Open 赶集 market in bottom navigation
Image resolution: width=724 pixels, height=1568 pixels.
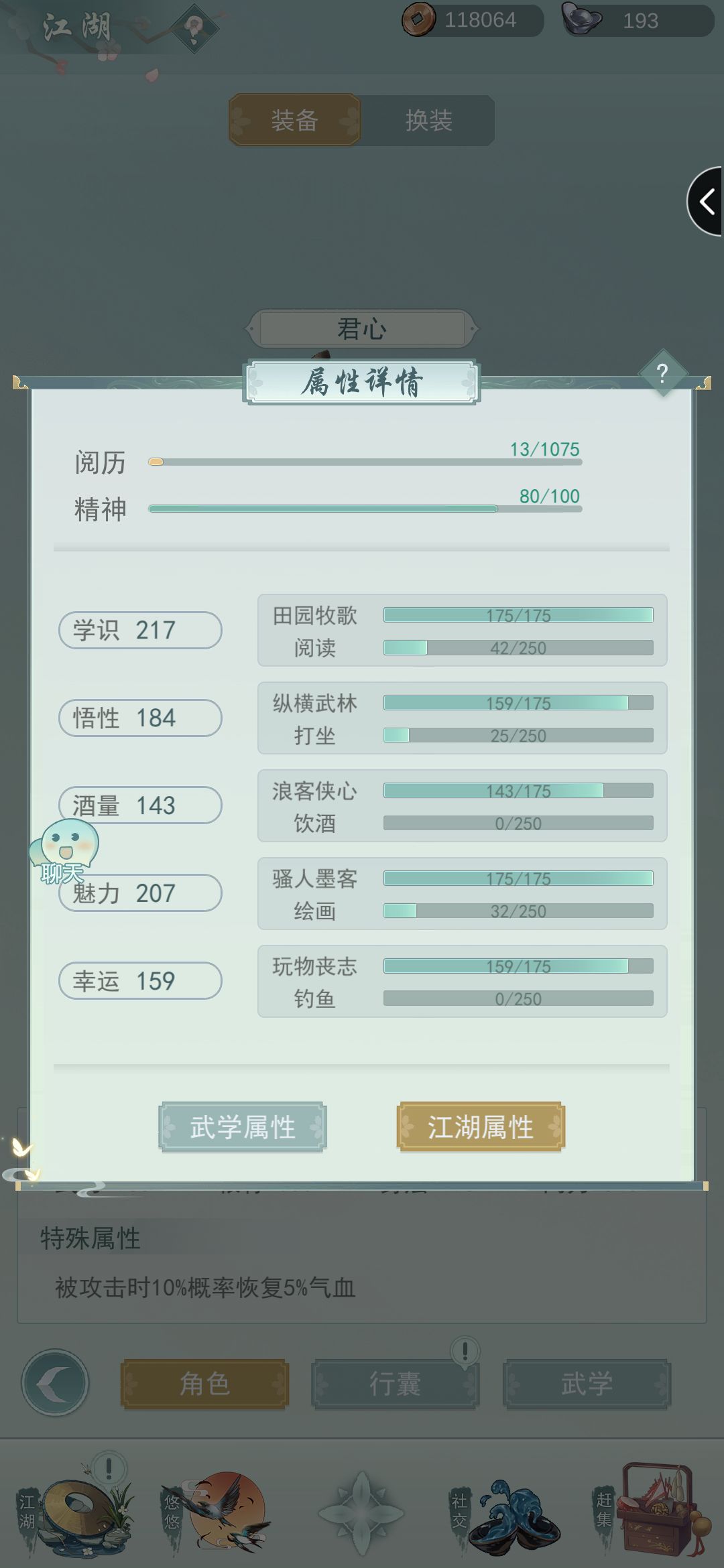652,1511
